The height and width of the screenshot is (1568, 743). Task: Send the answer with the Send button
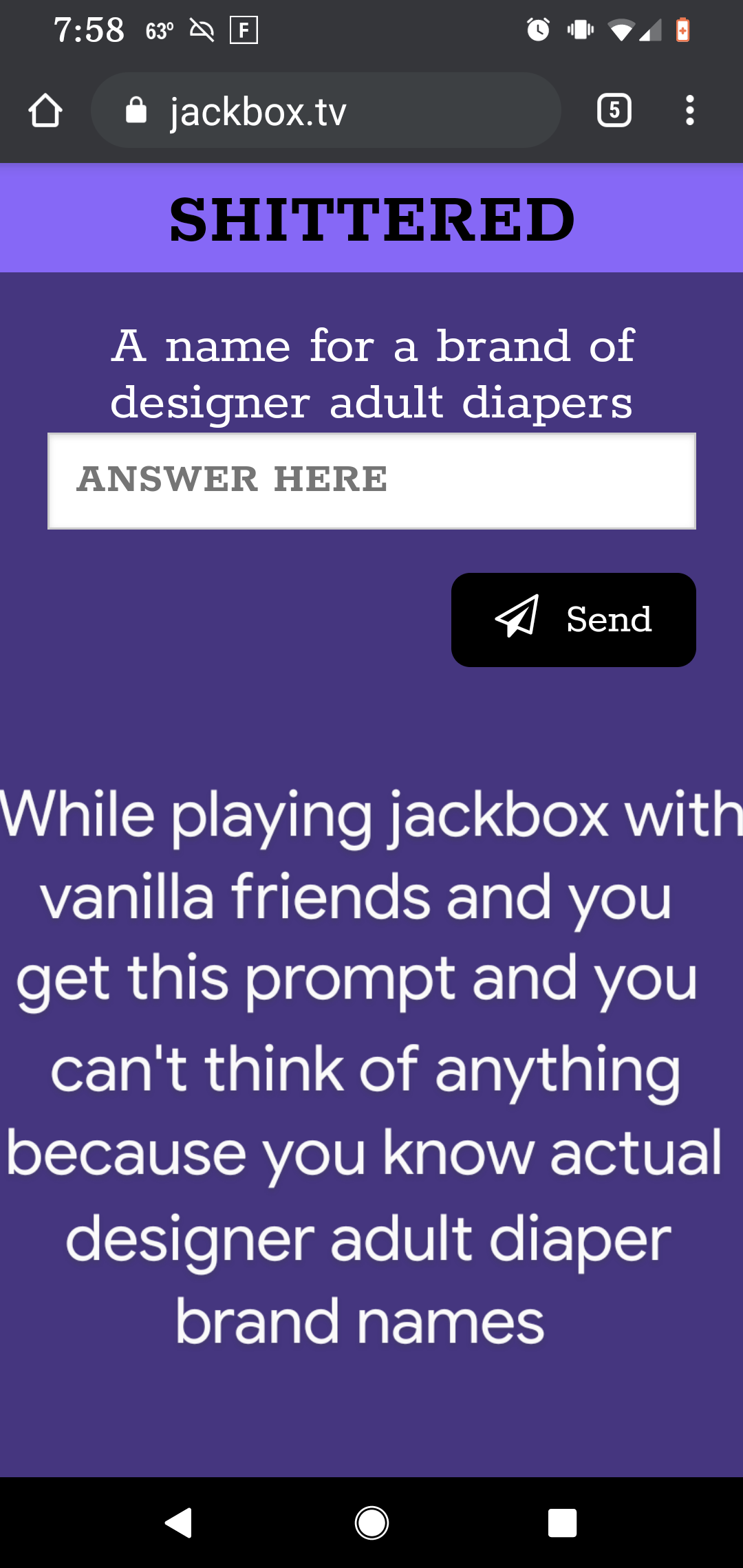(x=573, y=620)
